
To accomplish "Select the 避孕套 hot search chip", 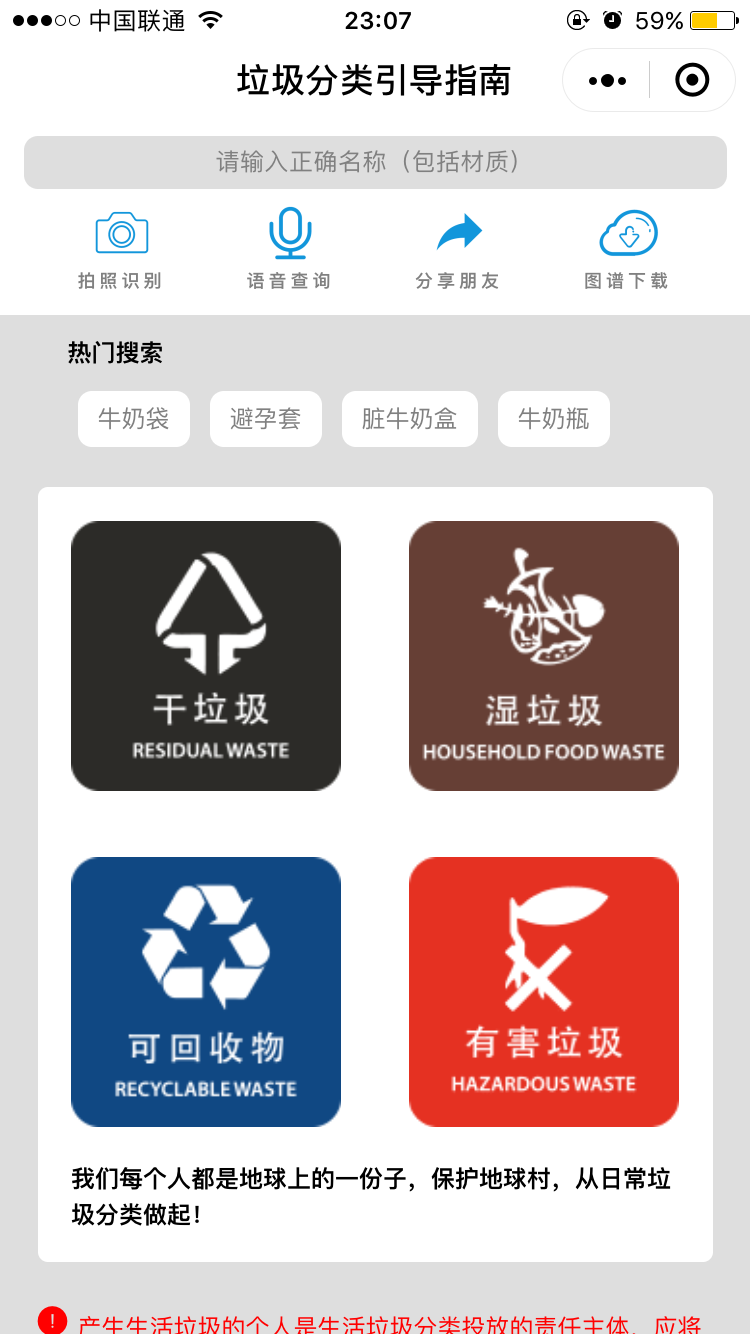I will (x=266, y=419).
